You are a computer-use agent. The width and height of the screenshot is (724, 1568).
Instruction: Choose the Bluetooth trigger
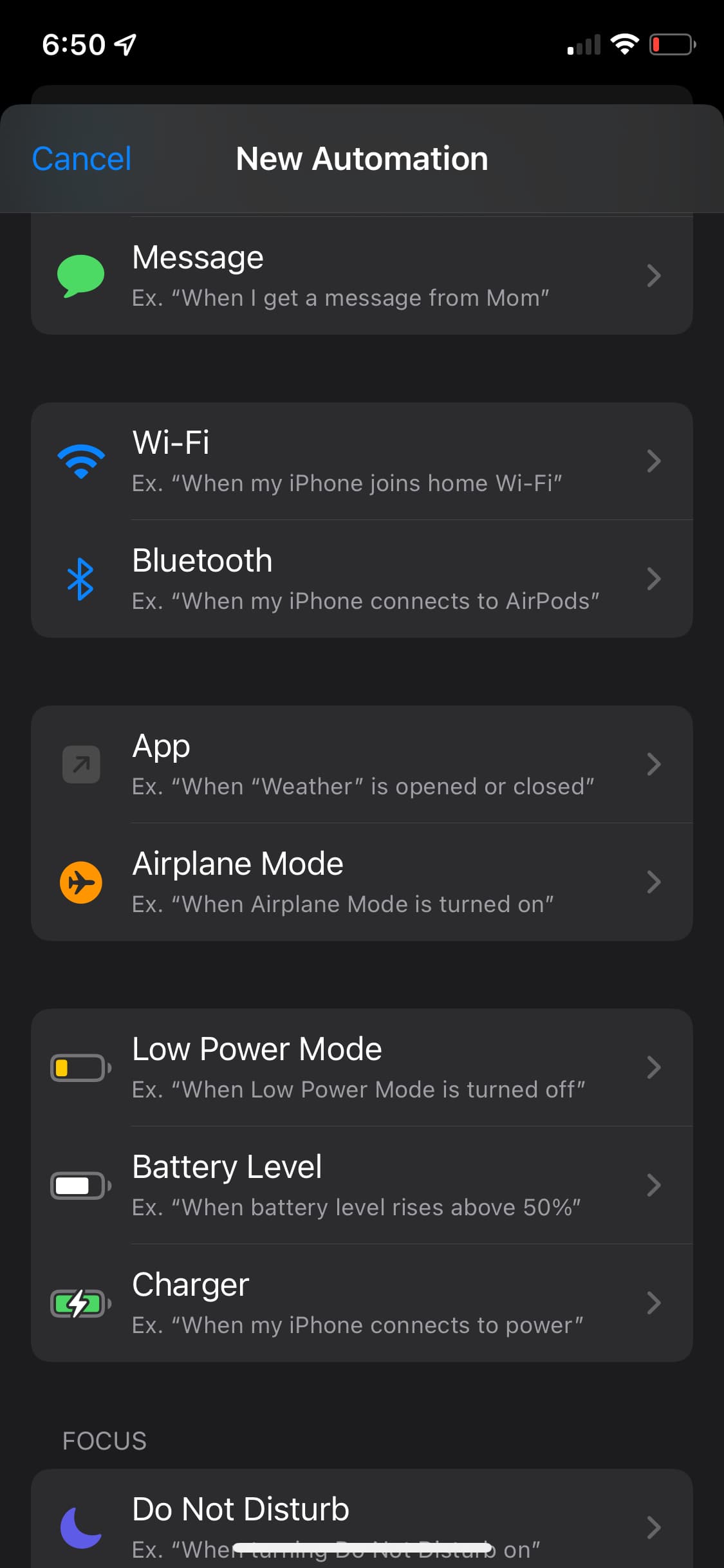[x=362, y=579]
